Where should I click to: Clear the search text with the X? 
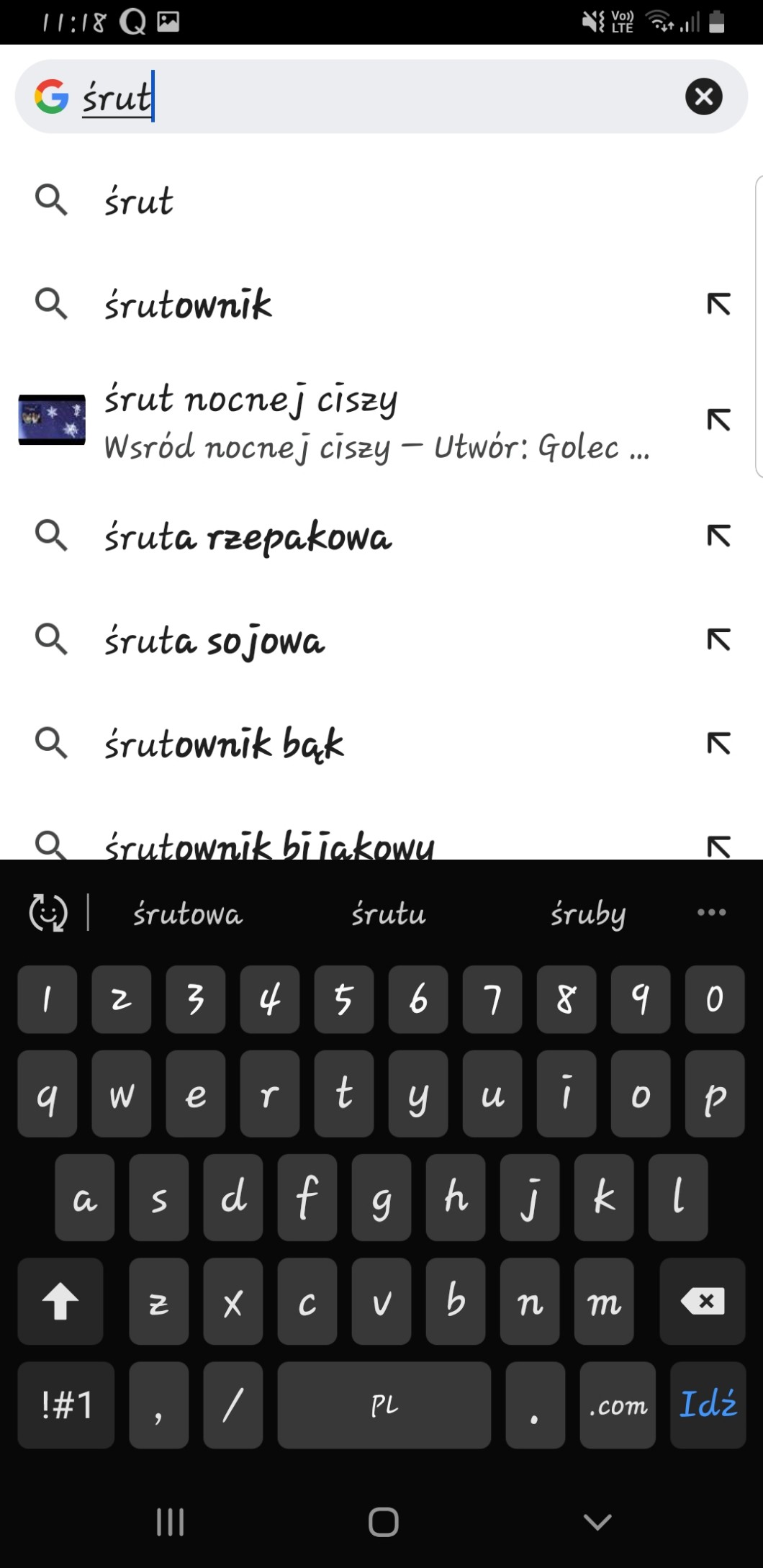(x=703, y=96)
